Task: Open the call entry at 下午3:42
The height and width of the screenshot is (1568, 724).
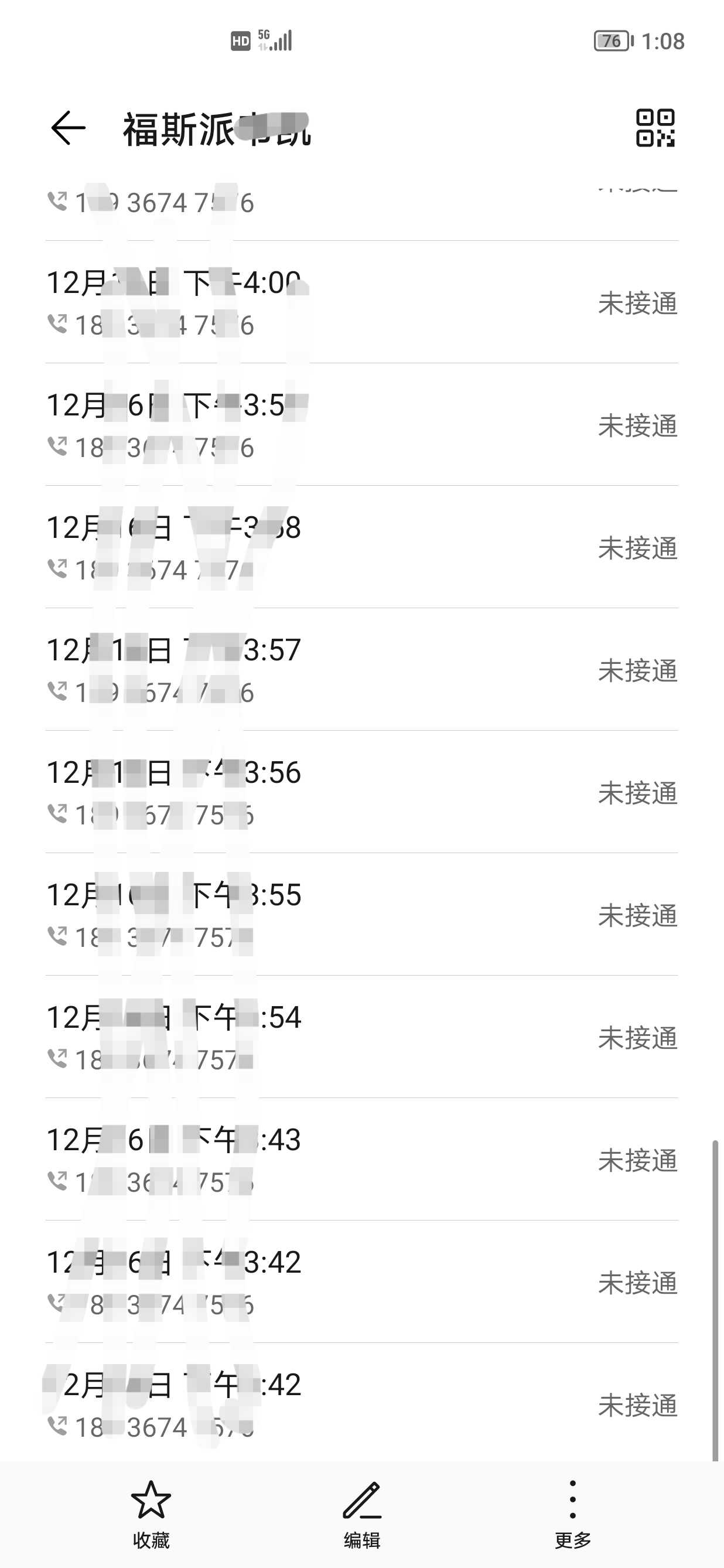Action: 362,1281
